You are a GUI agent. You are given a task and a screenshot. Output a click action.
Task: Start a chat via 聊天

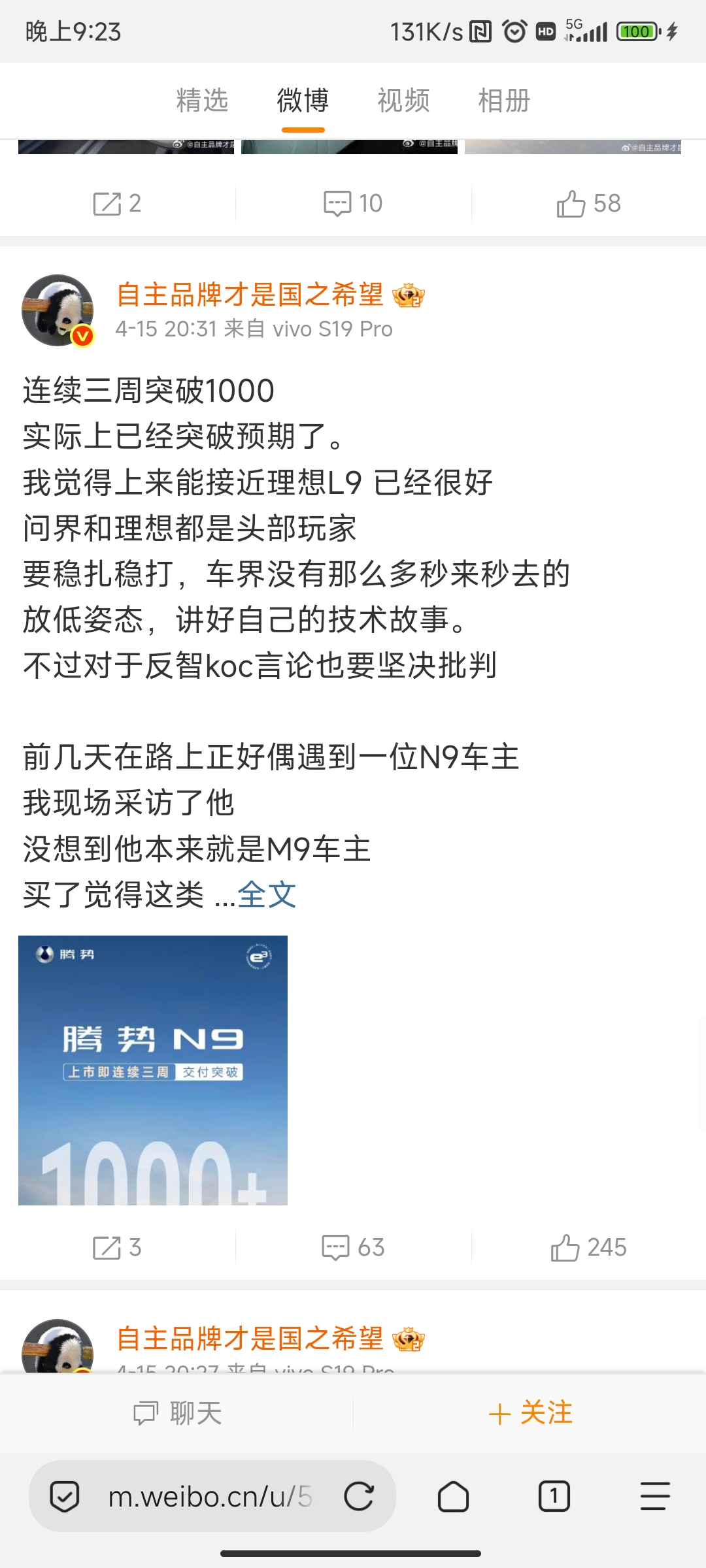(x=178, y=1413)
